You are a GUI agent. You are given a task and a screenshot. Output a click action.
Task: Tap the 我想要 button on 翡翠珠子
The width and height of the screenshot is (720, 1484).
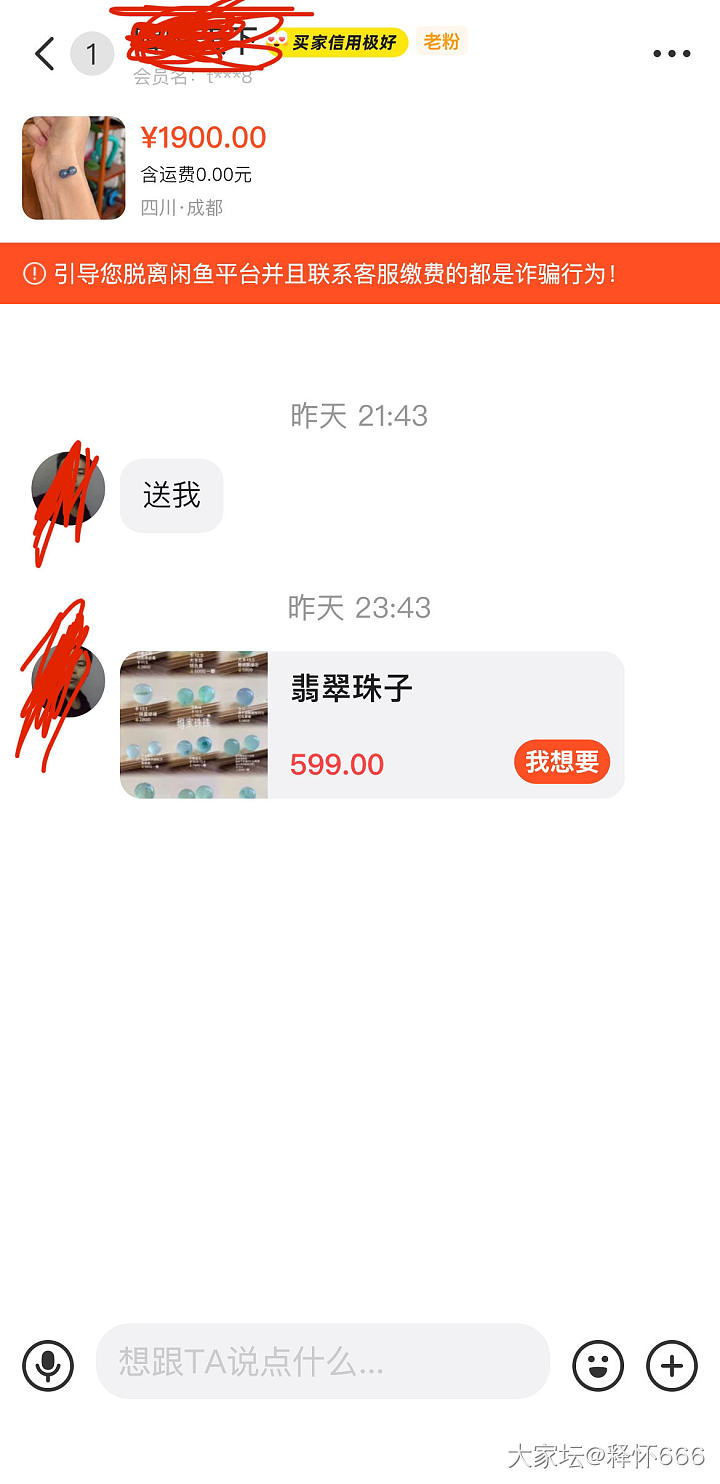pos(562,762)
